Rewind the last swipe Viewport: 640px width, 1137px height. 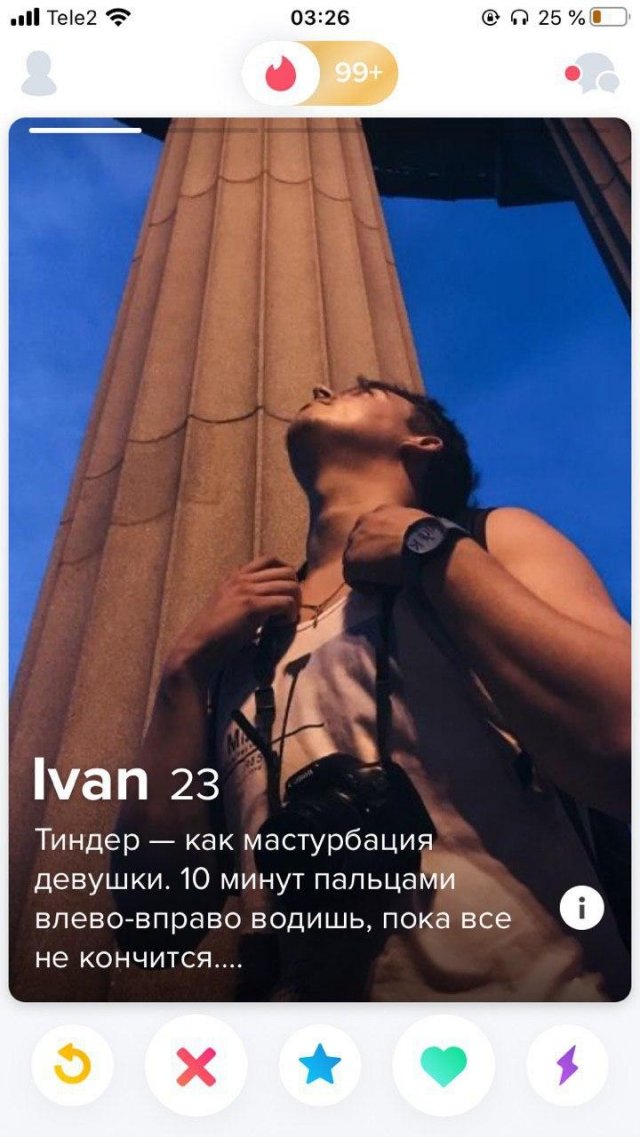tap(73, 1066)
